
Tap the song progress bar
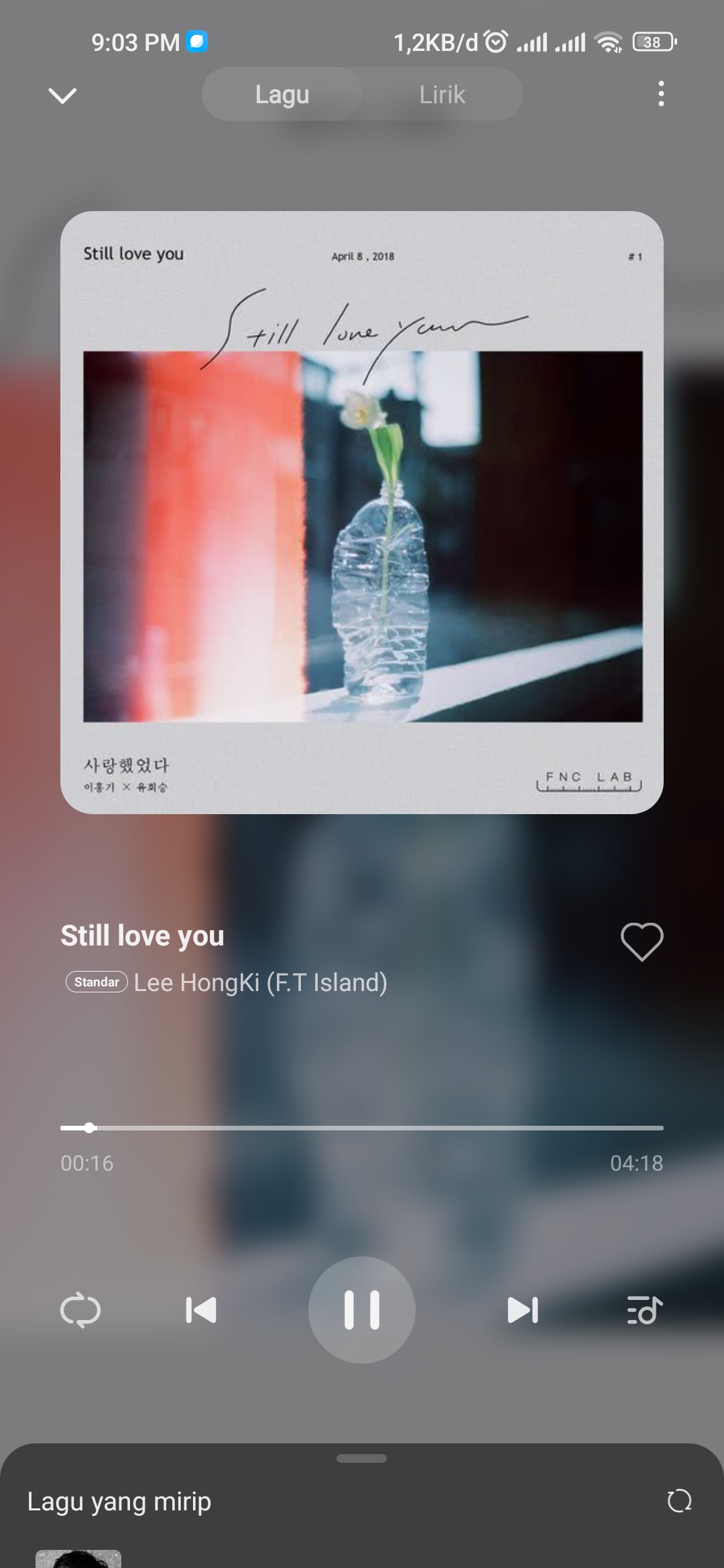click(362, 1128)
